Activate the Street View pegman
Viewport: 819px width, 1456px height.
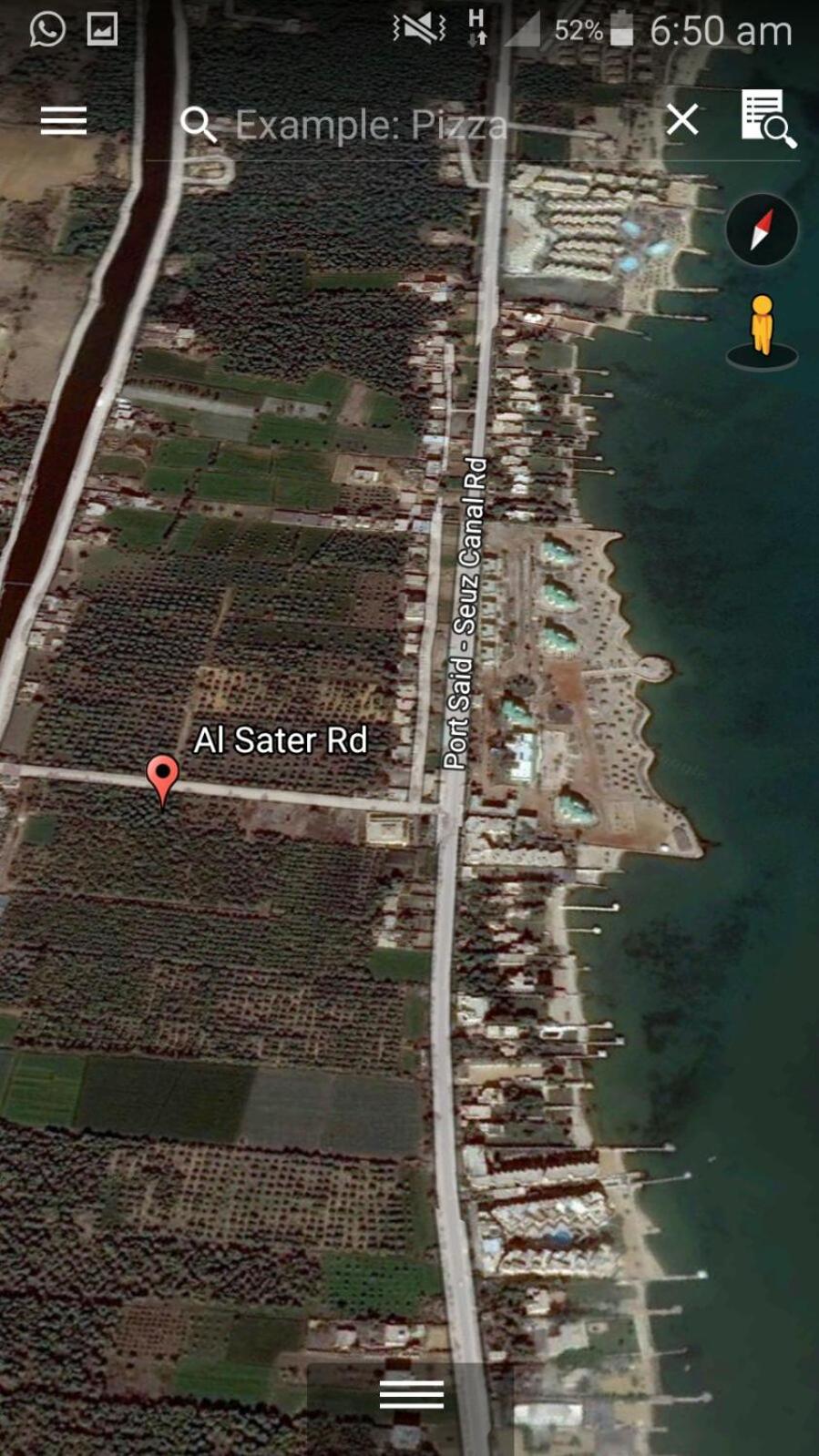[x=762, y=330]
